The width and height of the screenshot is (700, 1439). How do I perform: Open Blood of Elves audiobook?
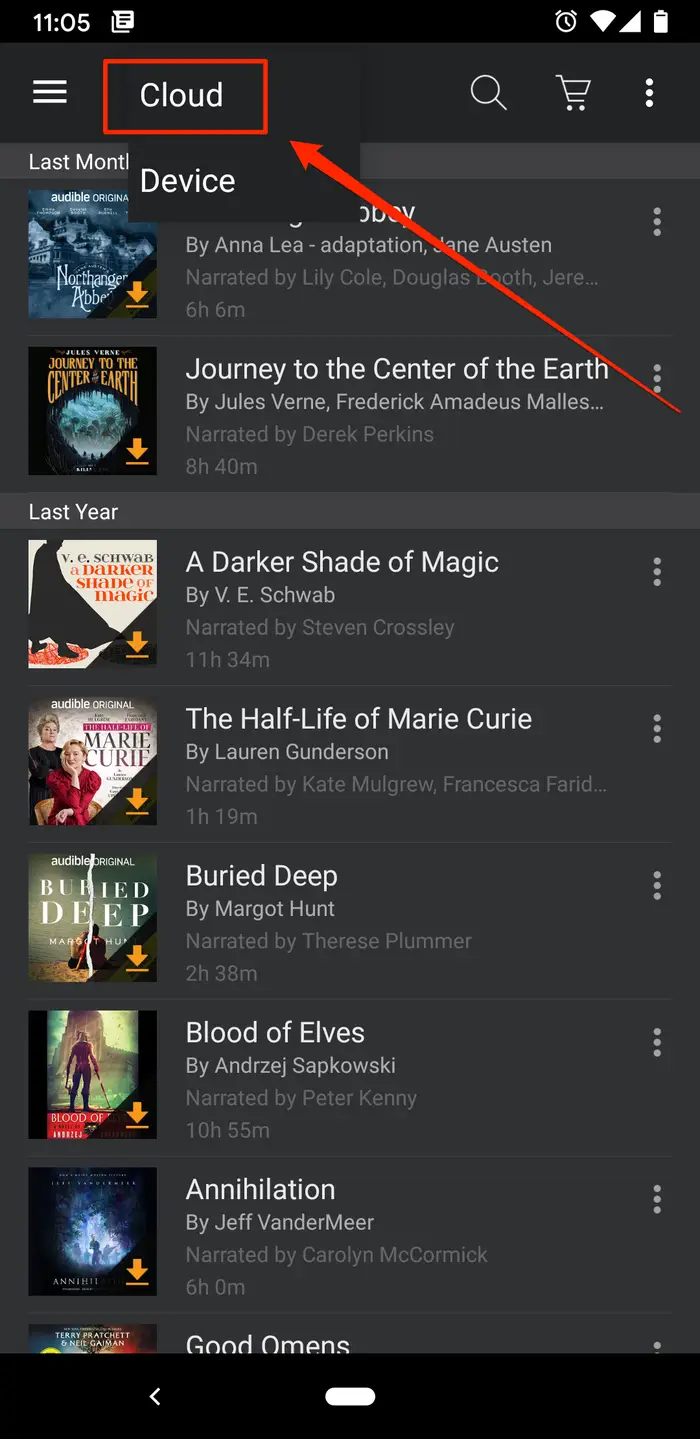275,1033
